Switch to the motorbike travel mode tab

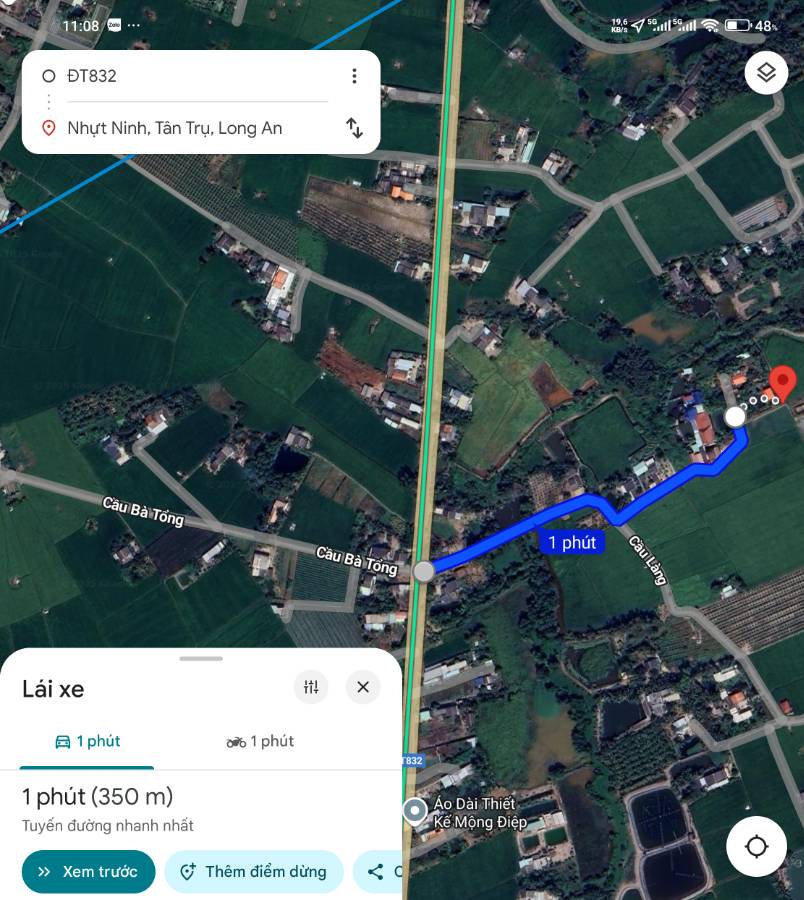click(260, 741)
